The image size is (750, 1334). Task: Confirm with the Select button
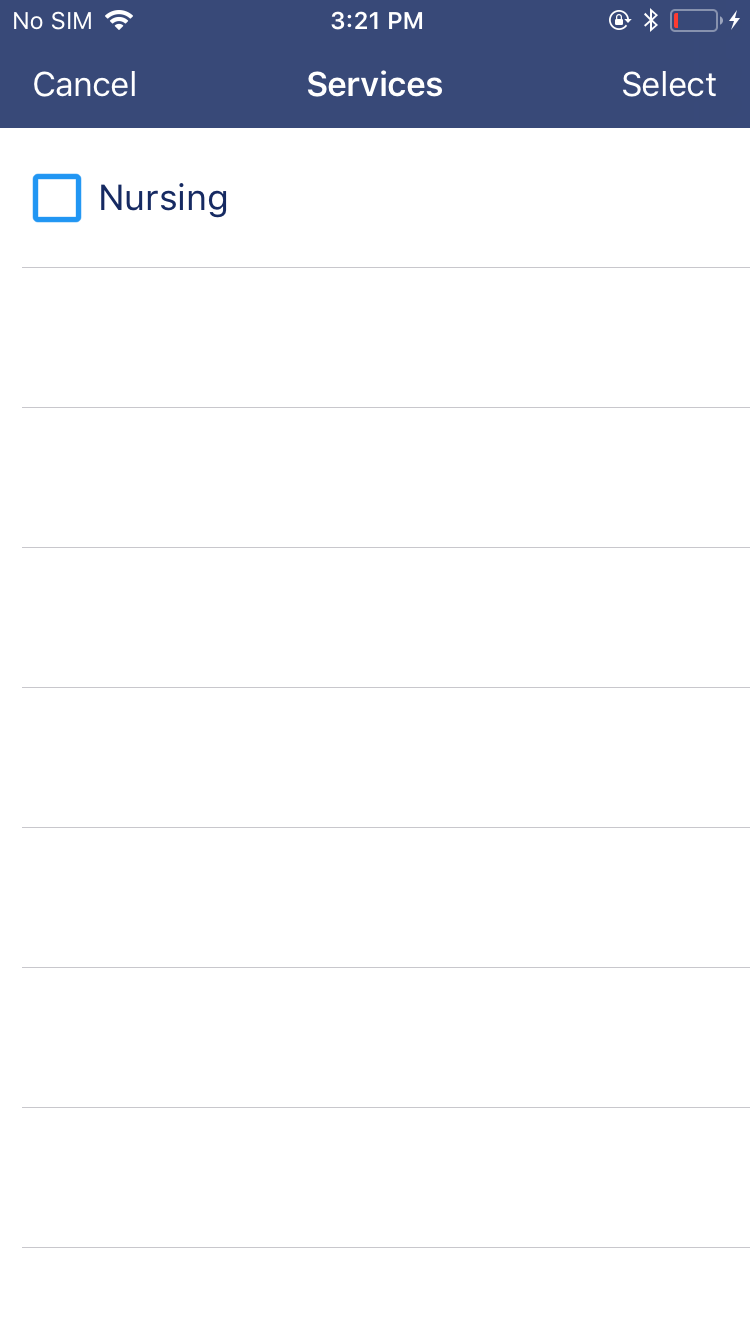[x=668, y=85]
